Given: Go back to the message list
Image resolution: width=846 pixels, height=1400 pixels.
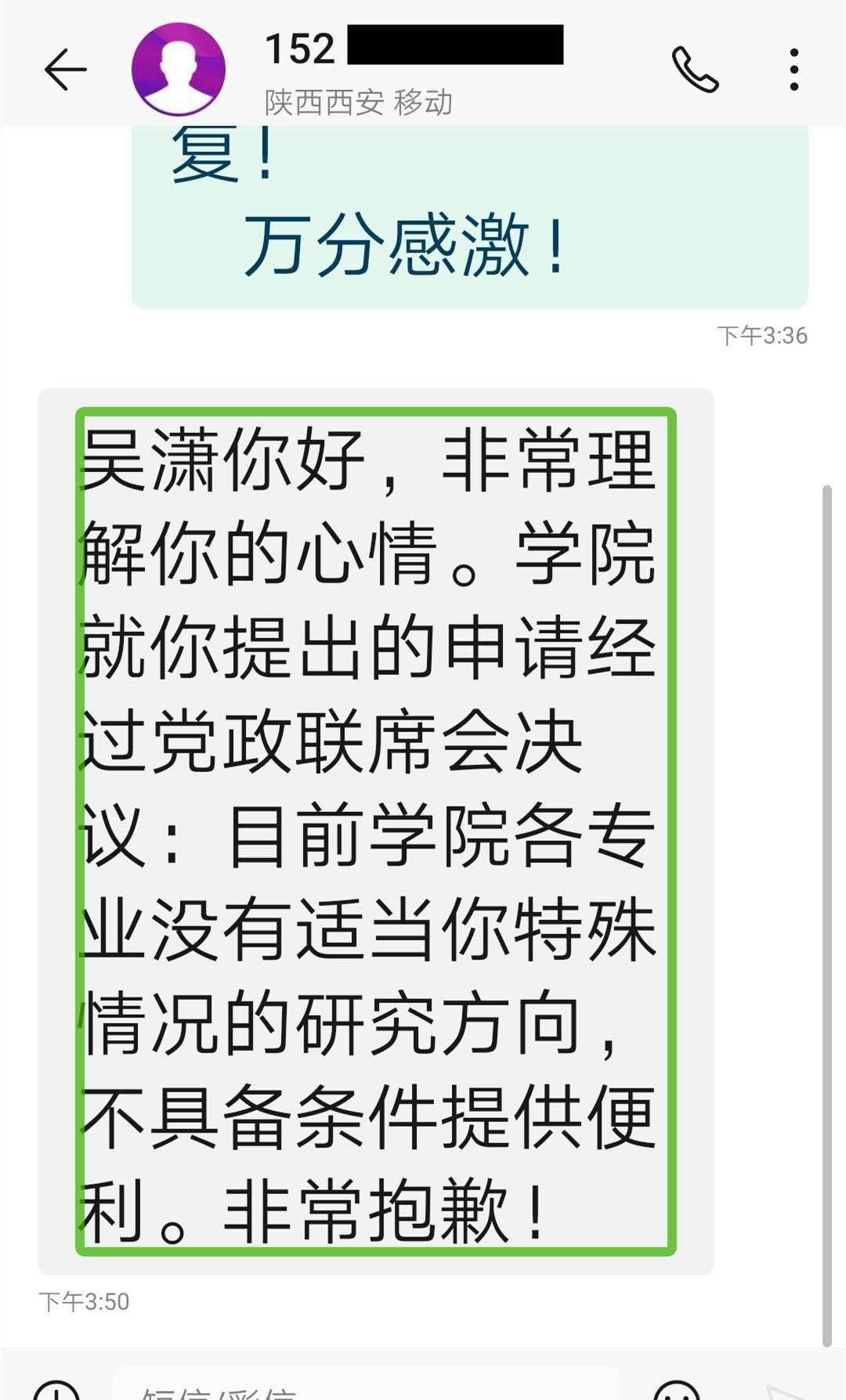Looking at the screenshot, I should [64, 70].
